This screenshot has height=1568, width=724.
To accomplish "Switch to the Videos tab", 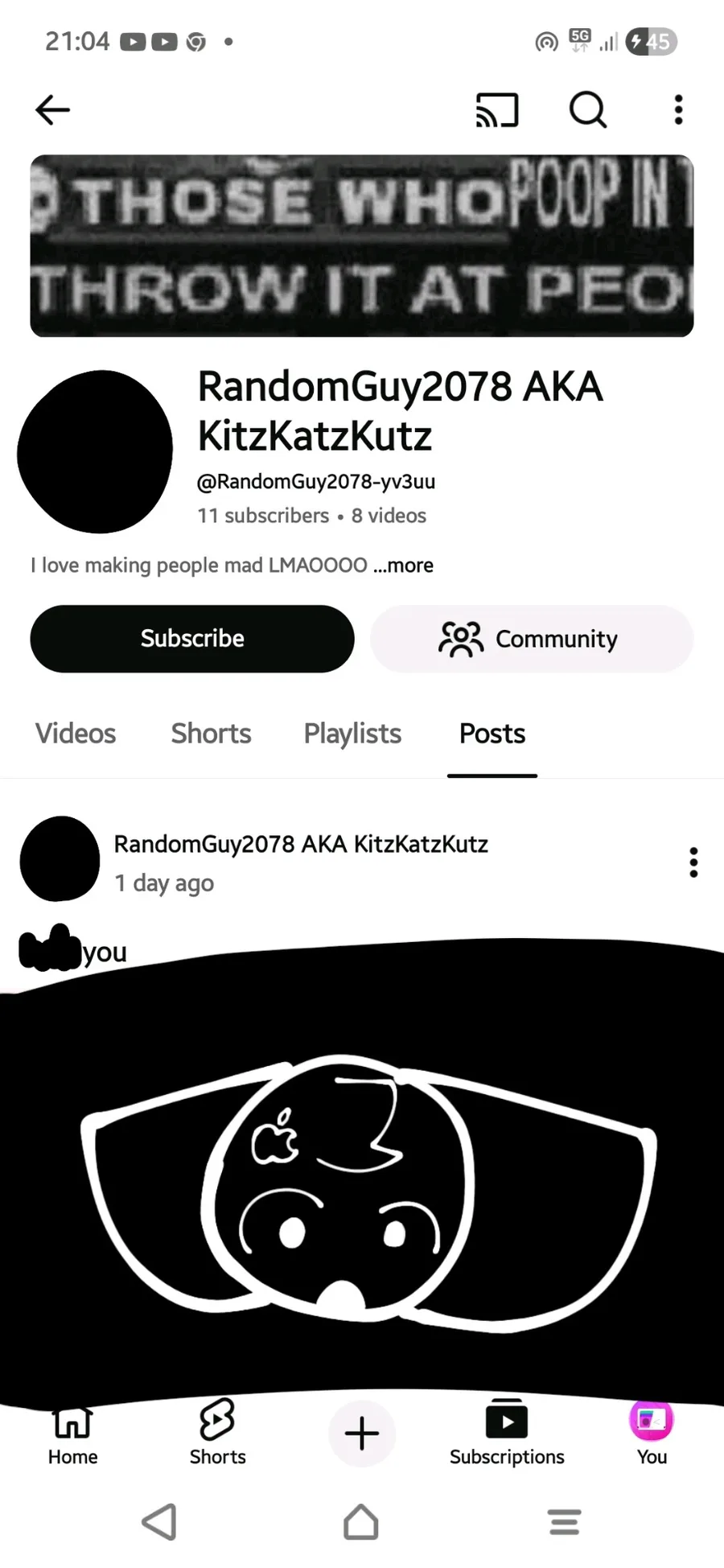I will [76, 734].
